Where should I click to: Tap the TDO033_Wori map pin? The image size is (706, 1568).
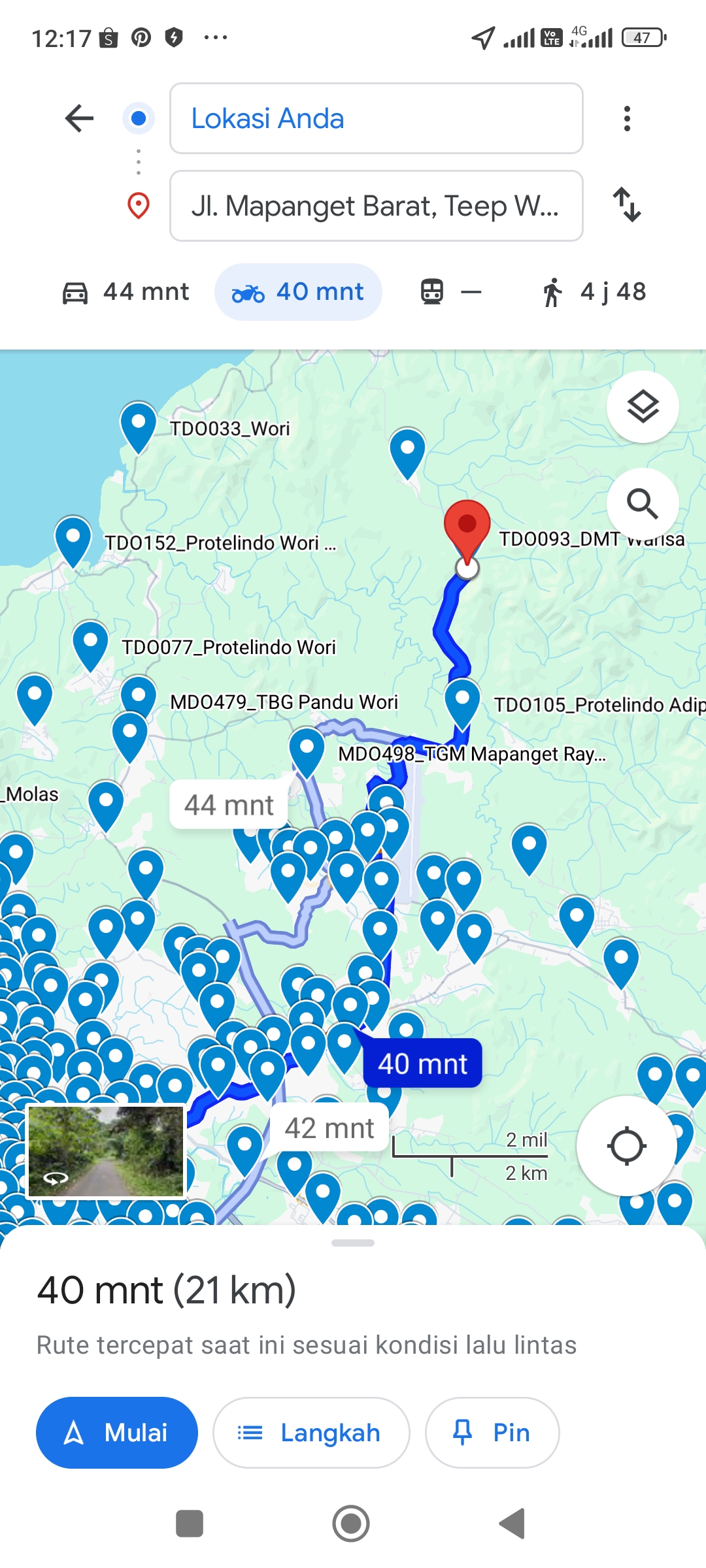click(139, 426)
